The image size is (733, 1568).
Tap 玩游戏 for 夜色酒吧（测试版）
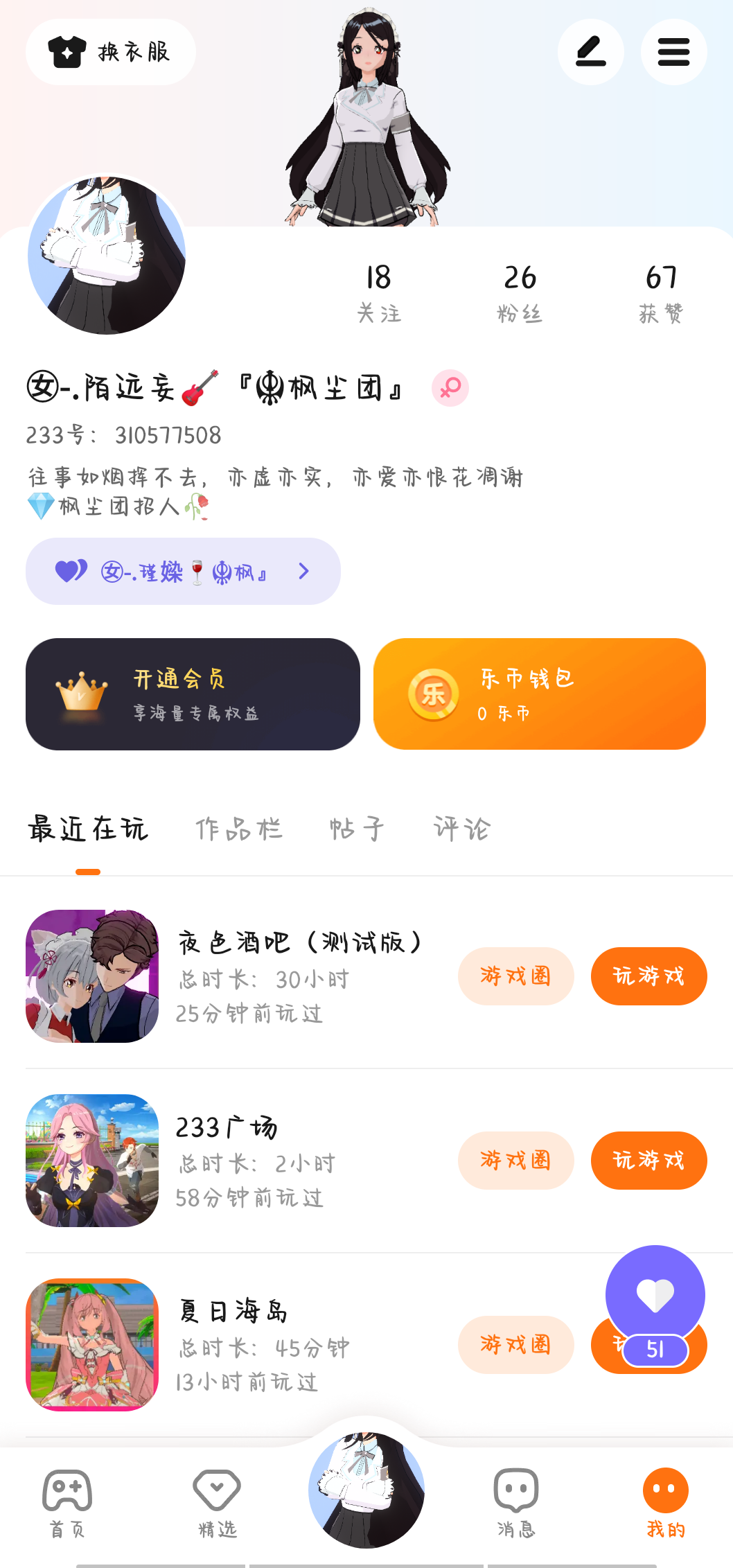click(648, 976)
